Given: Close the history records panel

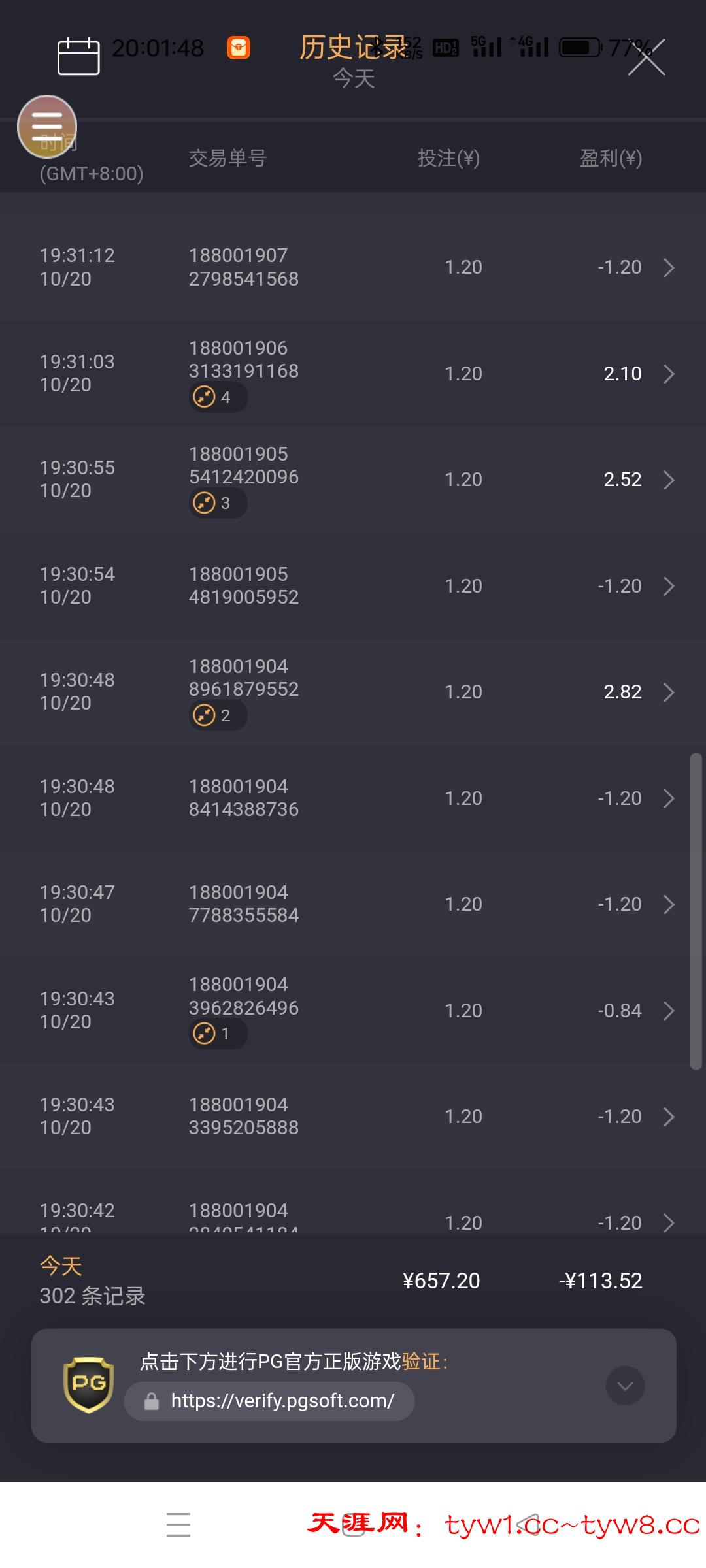Looking at the screenshot, I should point(646,57).
